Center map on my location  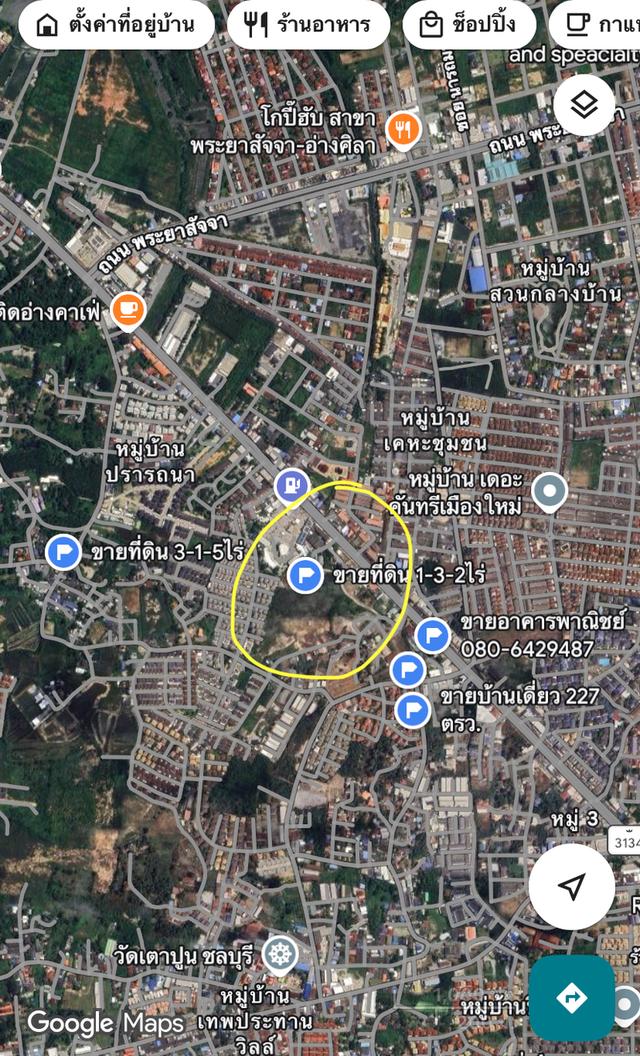tap(571, 886)
